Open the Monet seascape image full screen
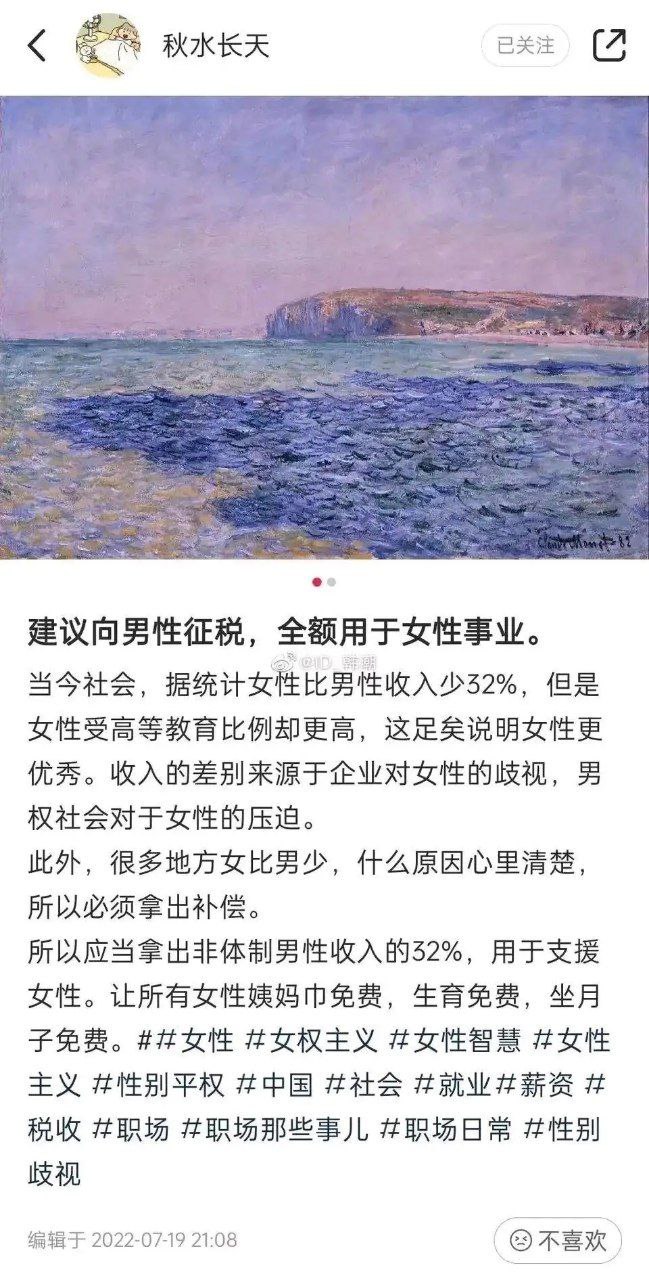The width and height of the screenshot is (649, 1280). tap(324, 327)
